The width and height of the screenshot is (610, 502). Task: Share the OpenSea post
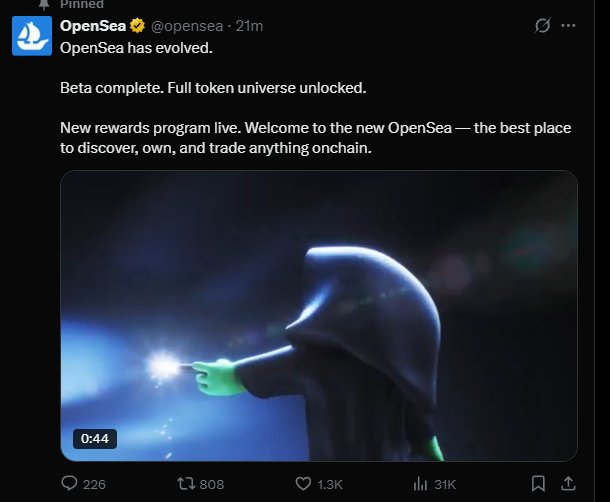(x=568, y=484)
